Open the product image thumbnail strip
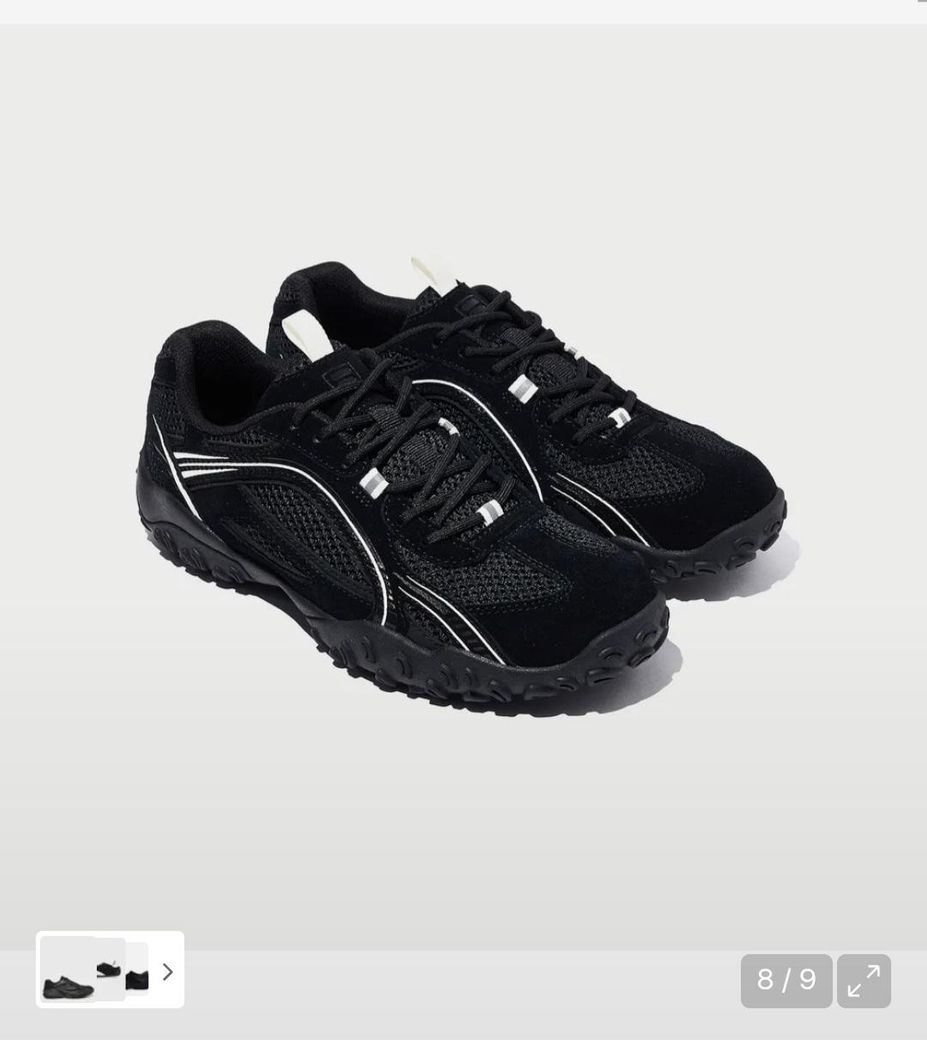This screenshot has height=1040, width=927. (95, 970)
